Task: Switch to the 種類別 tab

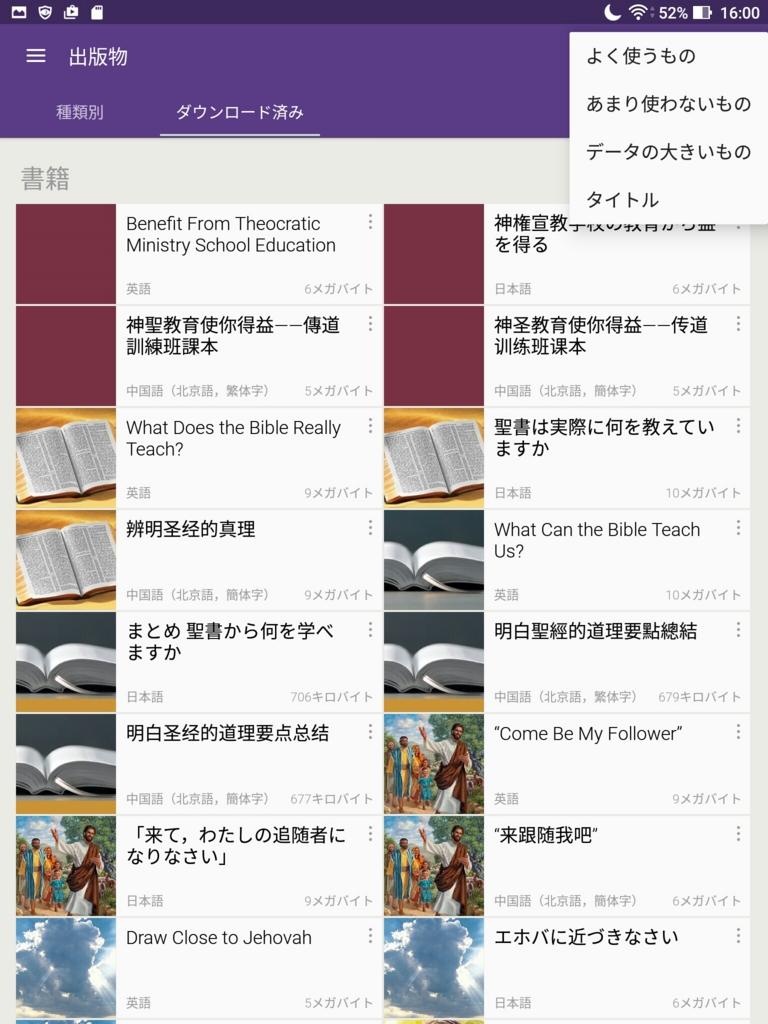Action: (80, 112)
